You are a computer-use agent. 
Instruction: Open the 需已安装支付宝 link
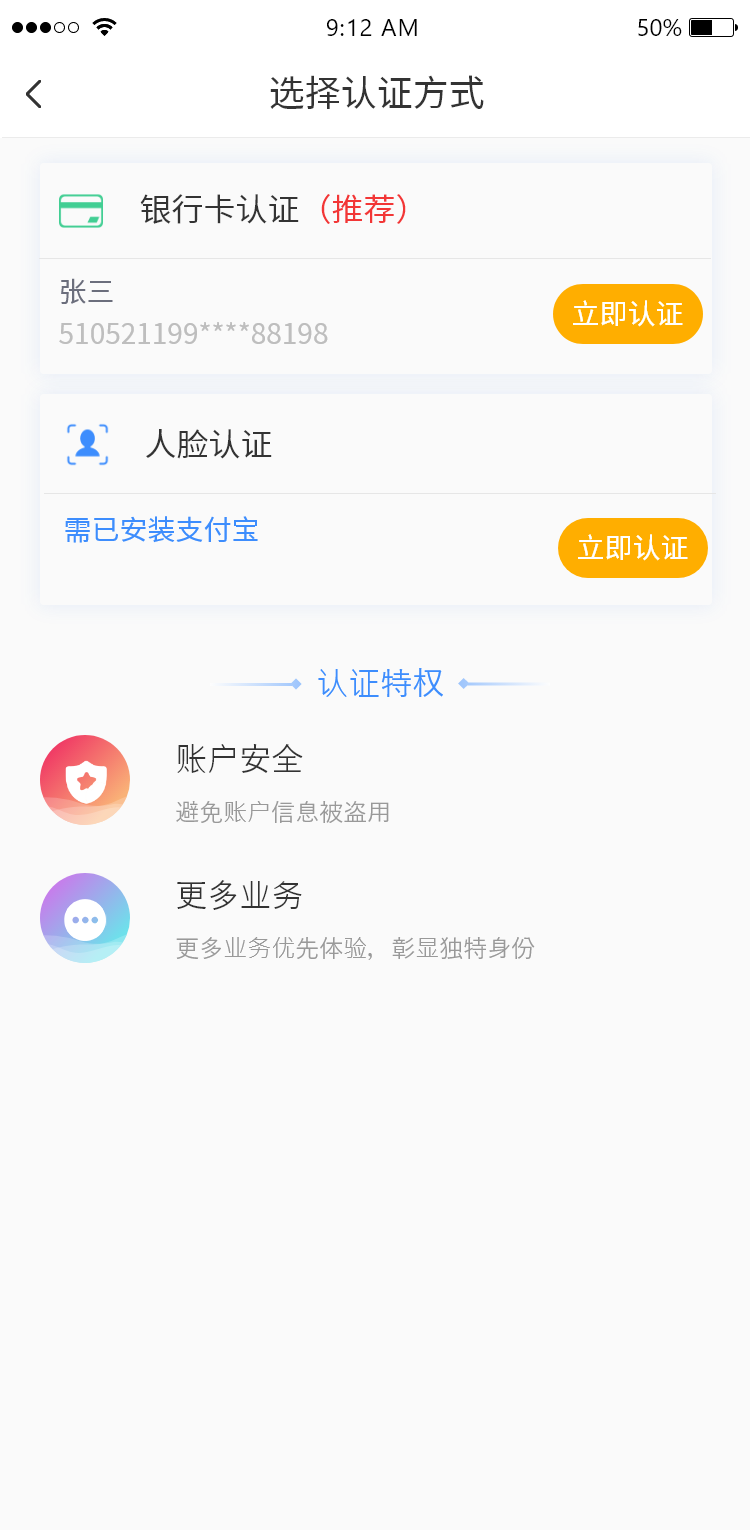click(x=161, y=531)
